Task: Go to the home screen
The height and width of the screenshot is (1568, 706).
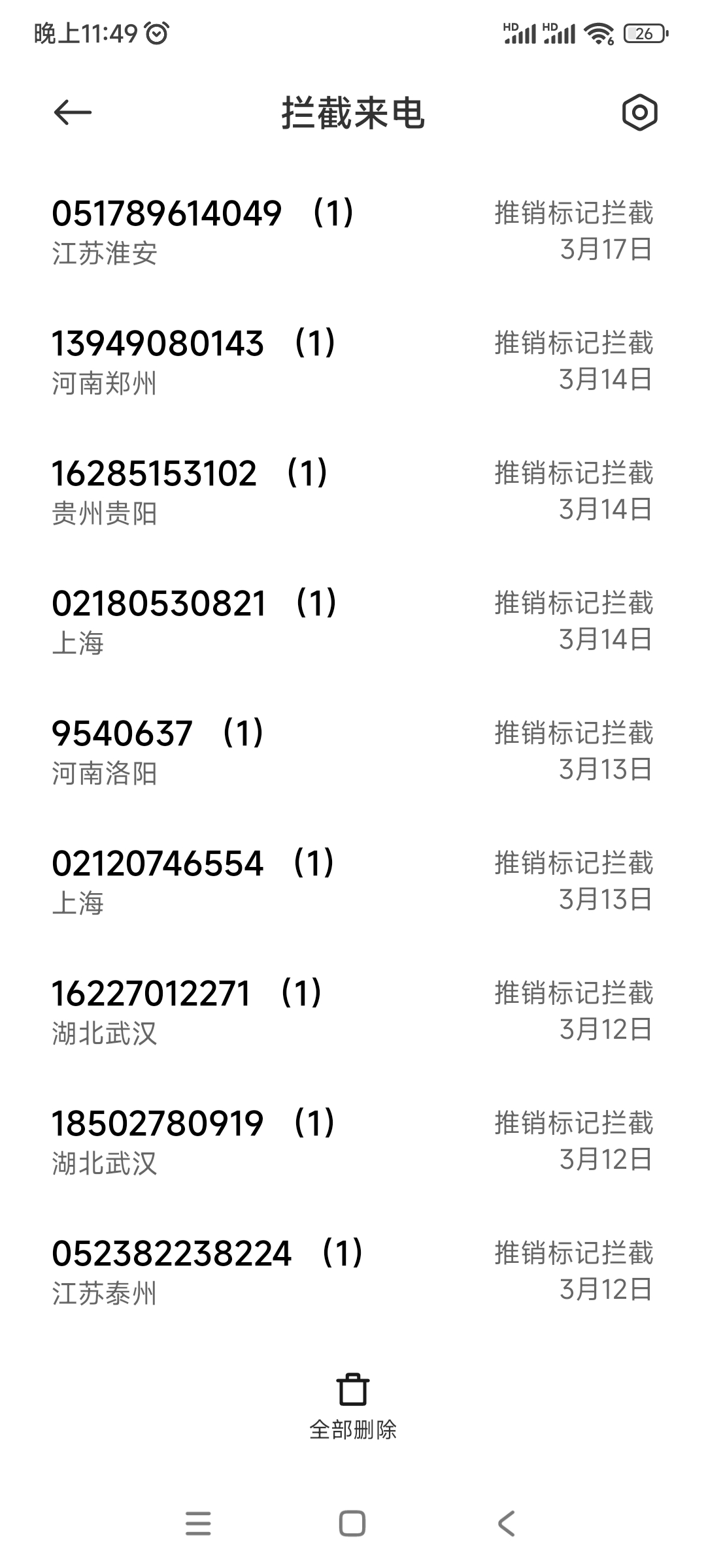Action: [x=352, y=1524]
